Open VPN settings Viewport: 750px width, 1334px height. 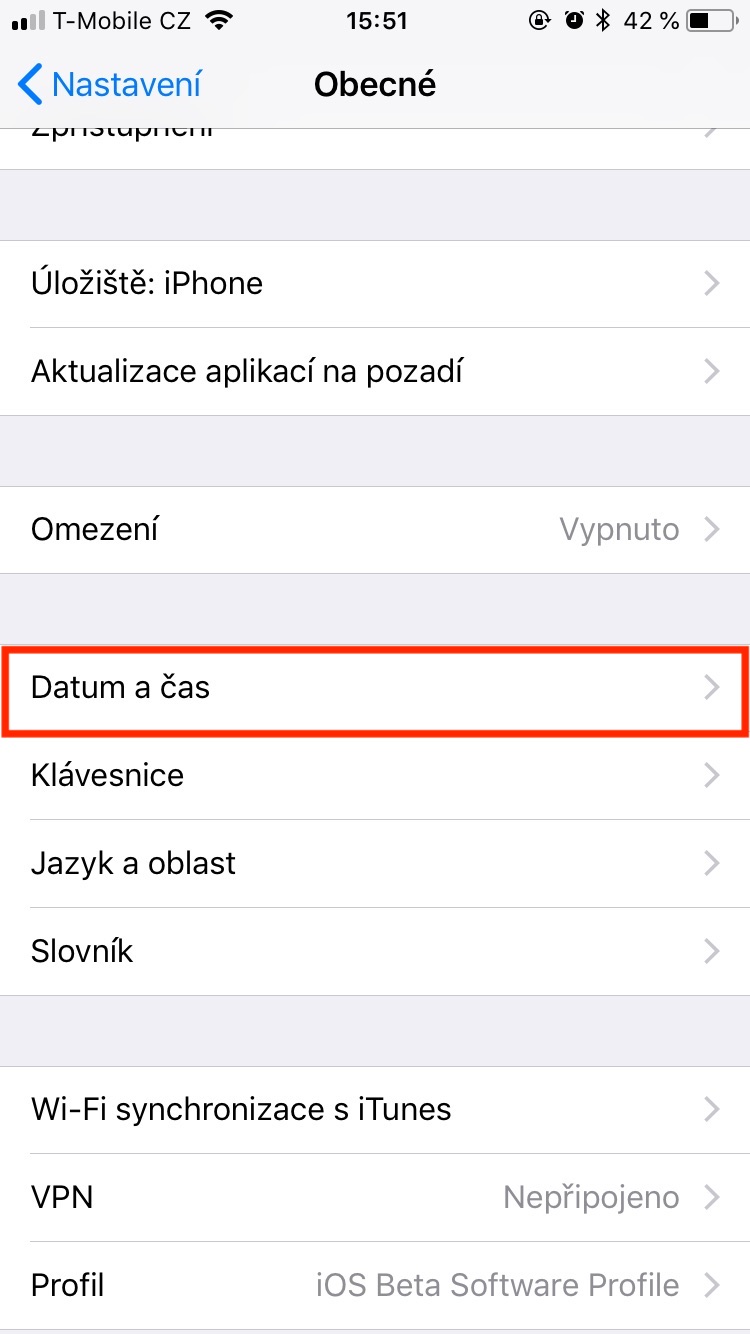375,1197
